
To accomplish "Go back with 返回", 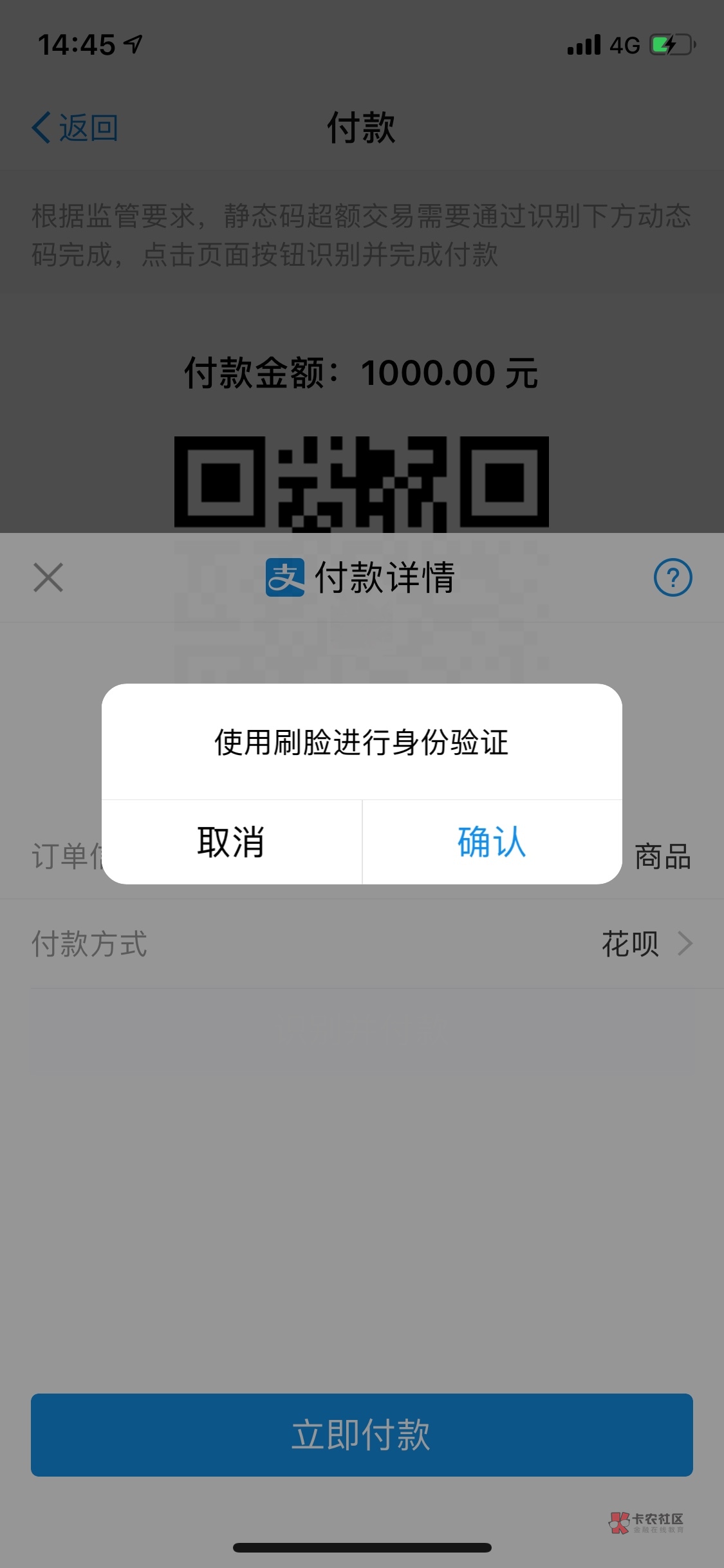I will point(75,127).
